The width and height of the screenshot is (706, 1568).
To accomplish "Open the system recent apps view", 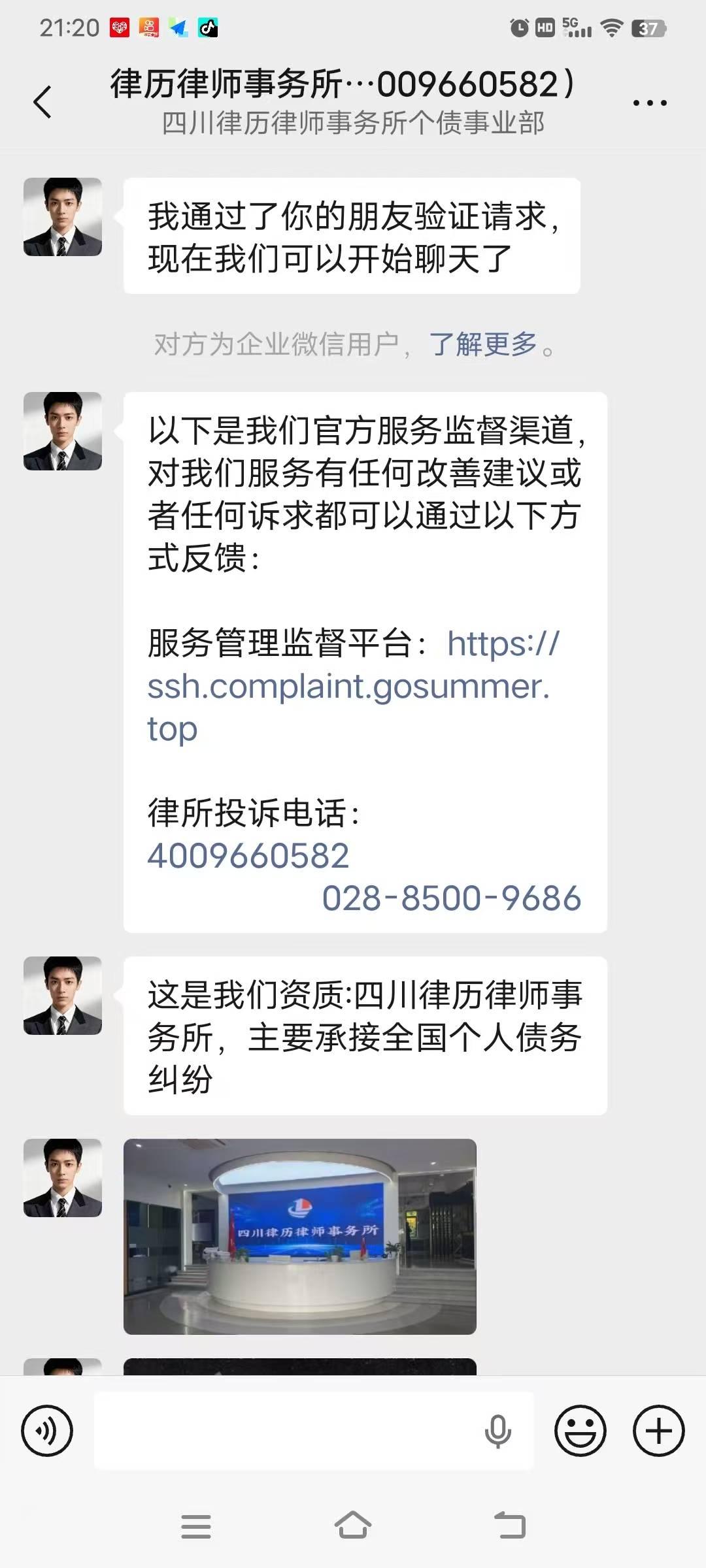I will [195, 1527].
